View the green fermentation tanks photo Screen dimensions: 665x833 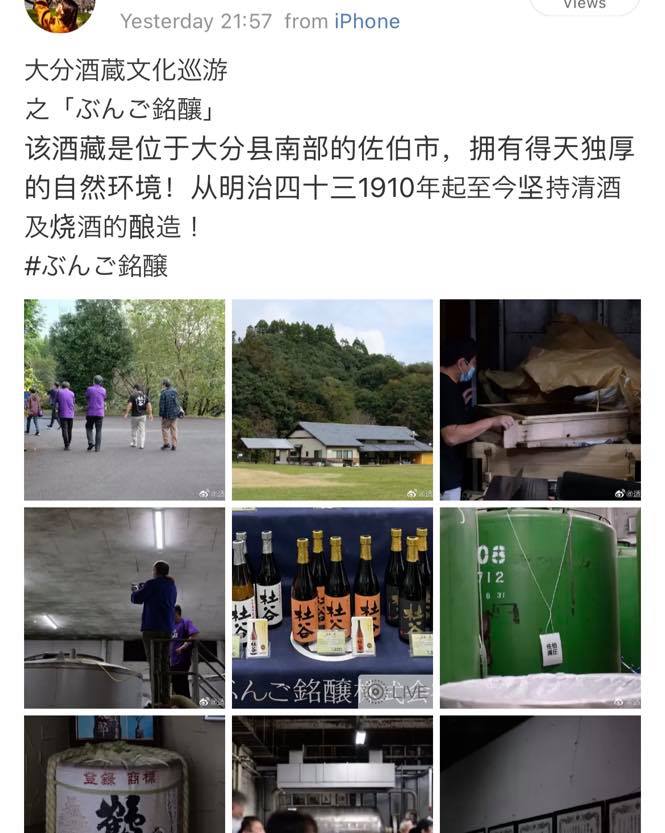pos(540,607)
